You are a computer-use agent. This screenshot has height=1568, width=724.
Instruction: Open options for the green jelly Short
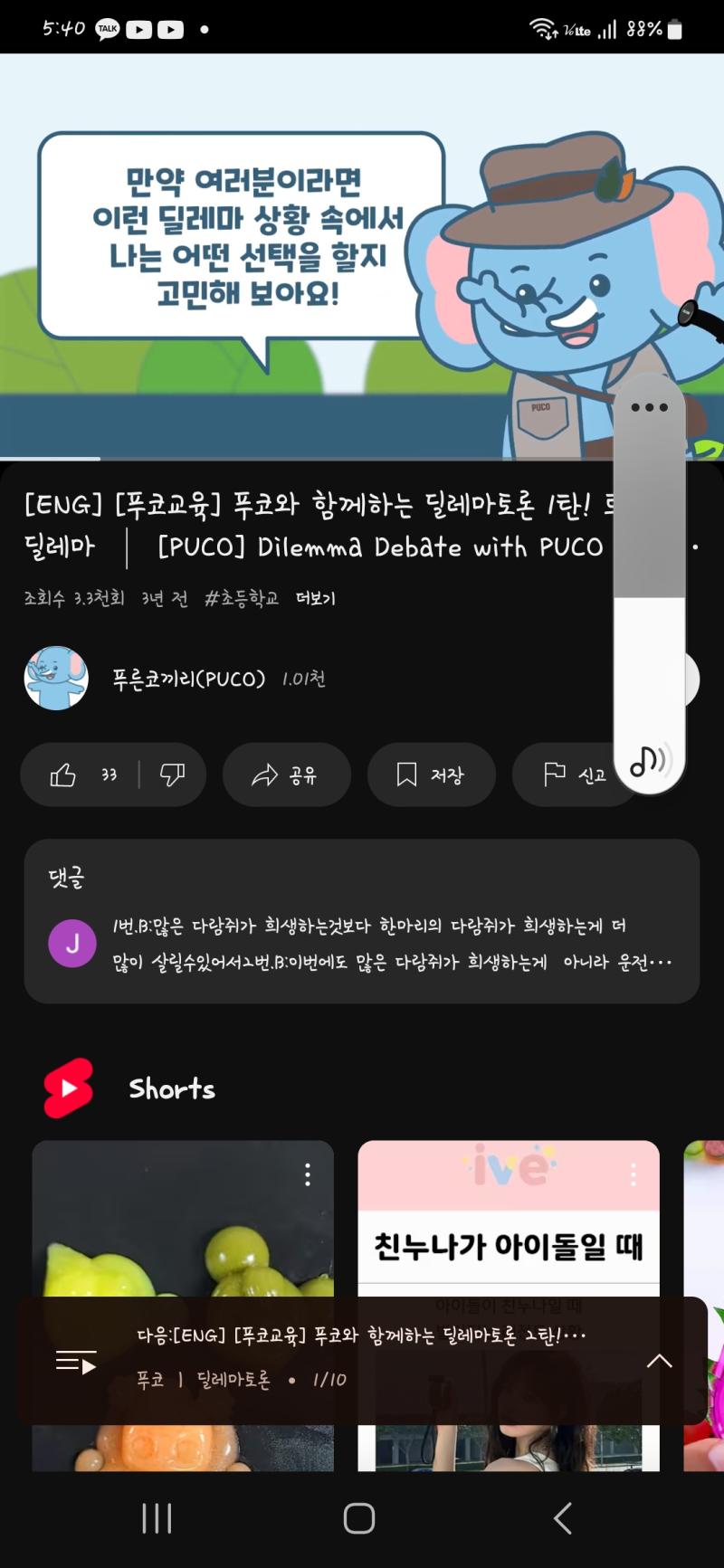[308, 1175]
